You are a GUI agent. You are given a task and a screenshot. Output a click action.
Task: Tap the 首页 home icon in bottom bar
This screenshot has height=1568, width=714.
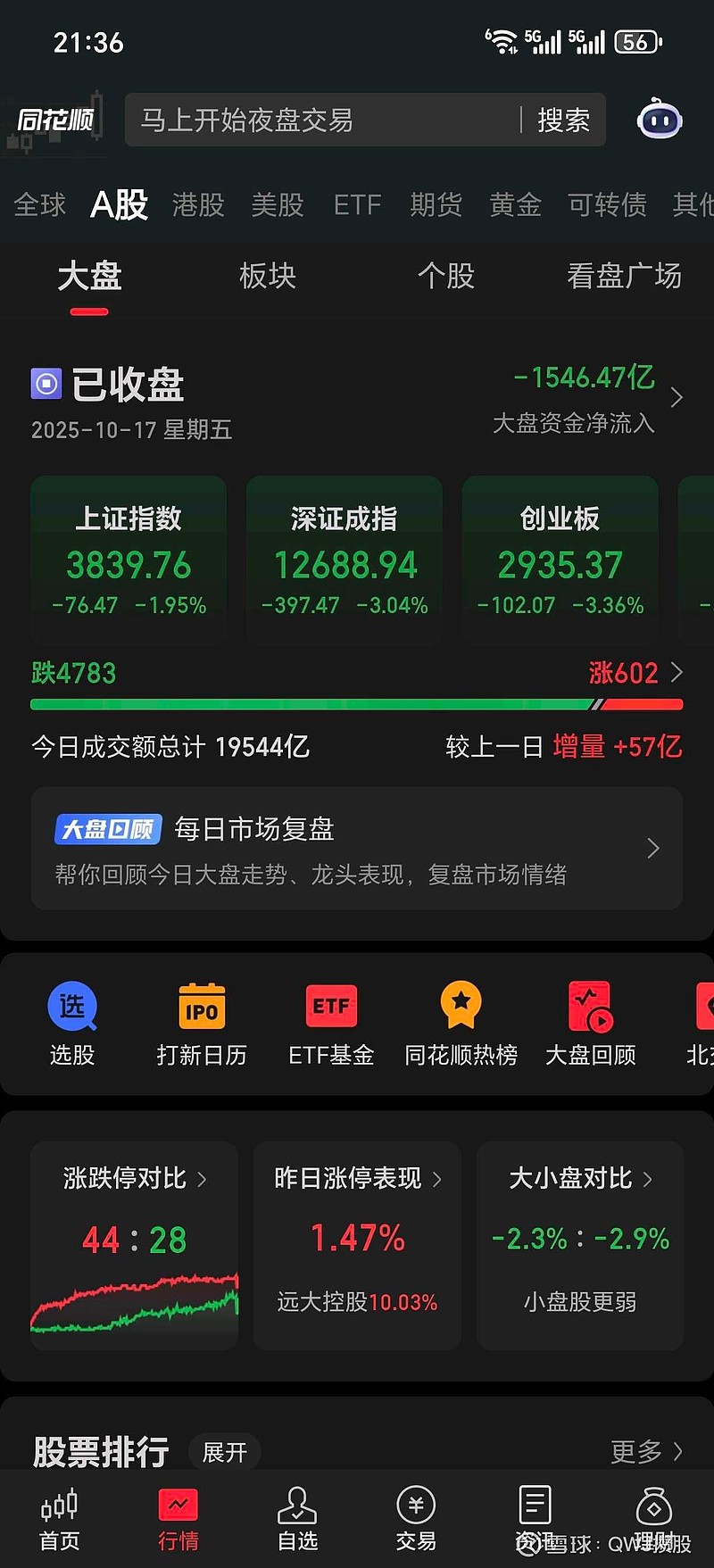[59, 1517]
